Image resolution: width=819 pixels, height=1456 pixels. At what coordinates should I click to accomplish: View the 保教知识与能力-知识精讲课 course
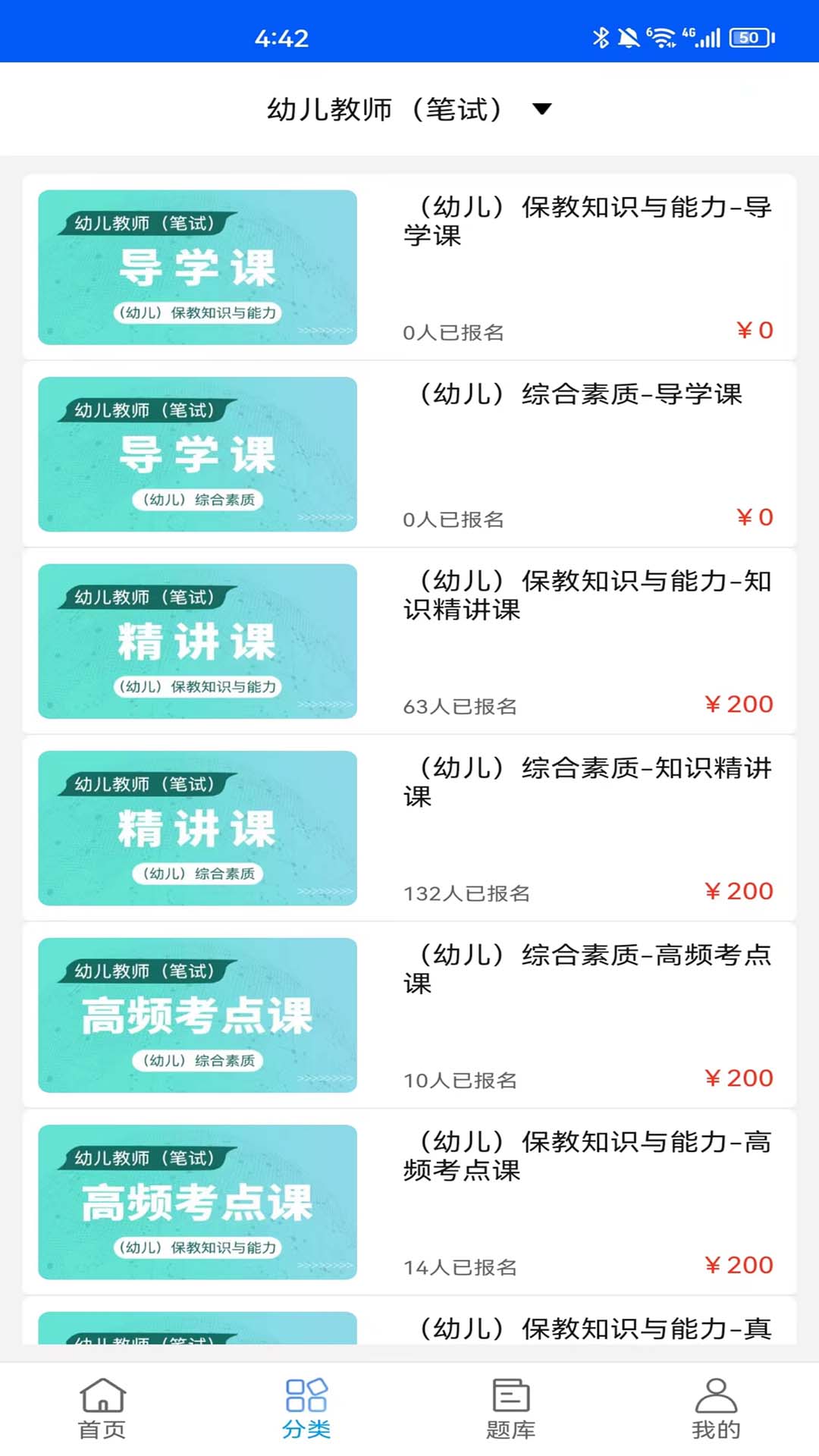(409, 641)
